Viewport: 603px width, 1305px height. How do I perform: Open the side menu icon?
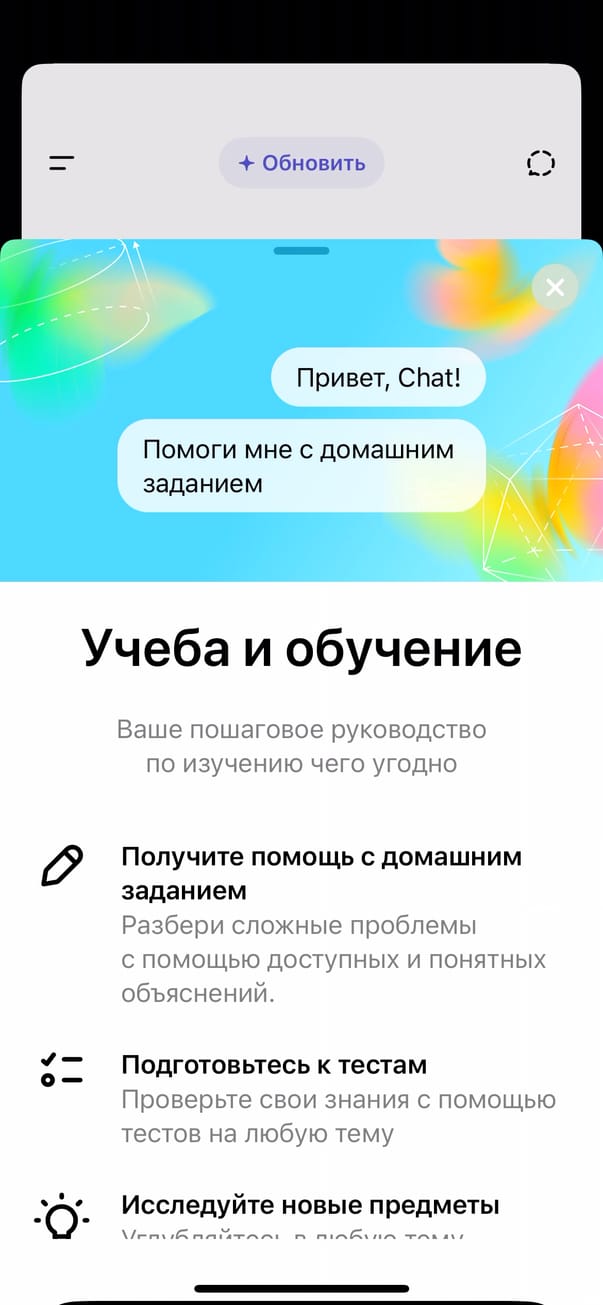click(x=62, y=163)
